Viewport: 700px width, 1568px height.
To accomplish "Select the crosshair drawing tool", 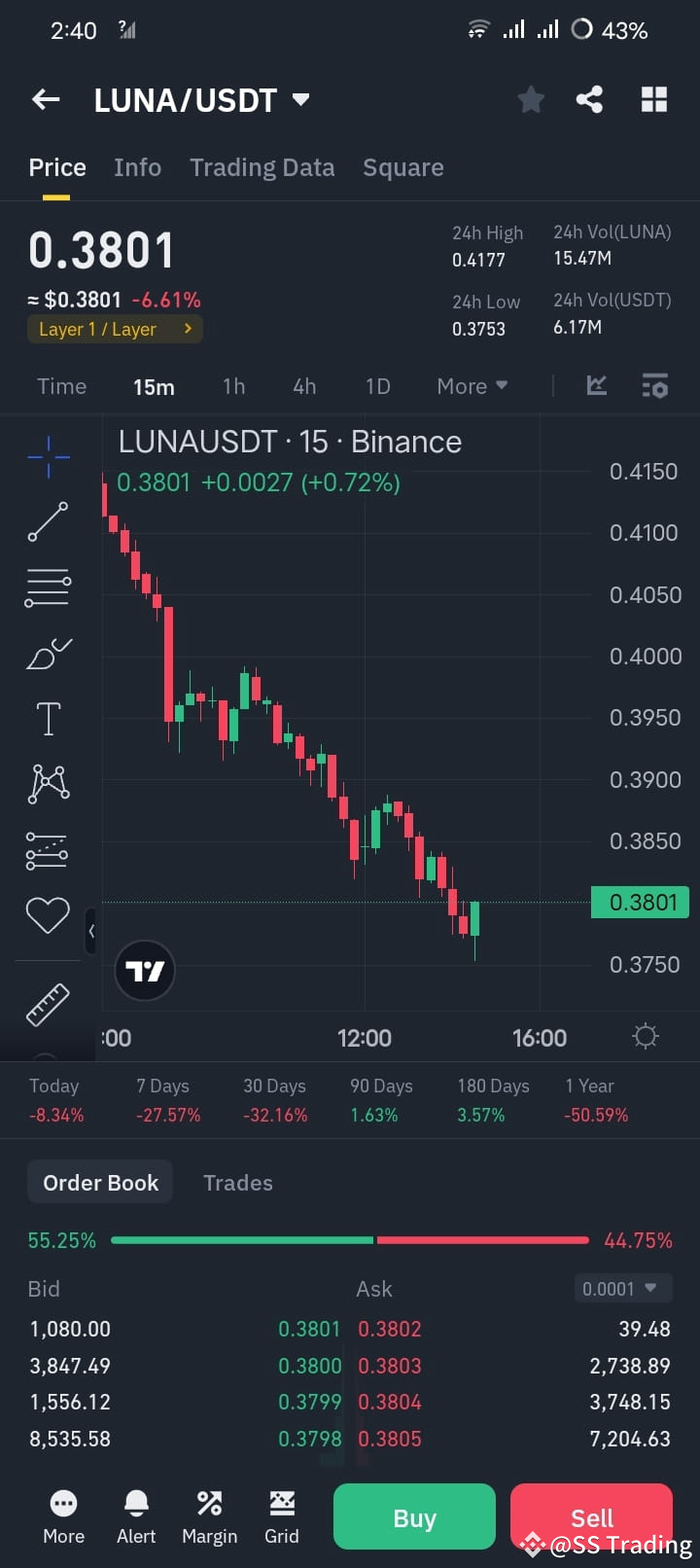I will 49,457.
